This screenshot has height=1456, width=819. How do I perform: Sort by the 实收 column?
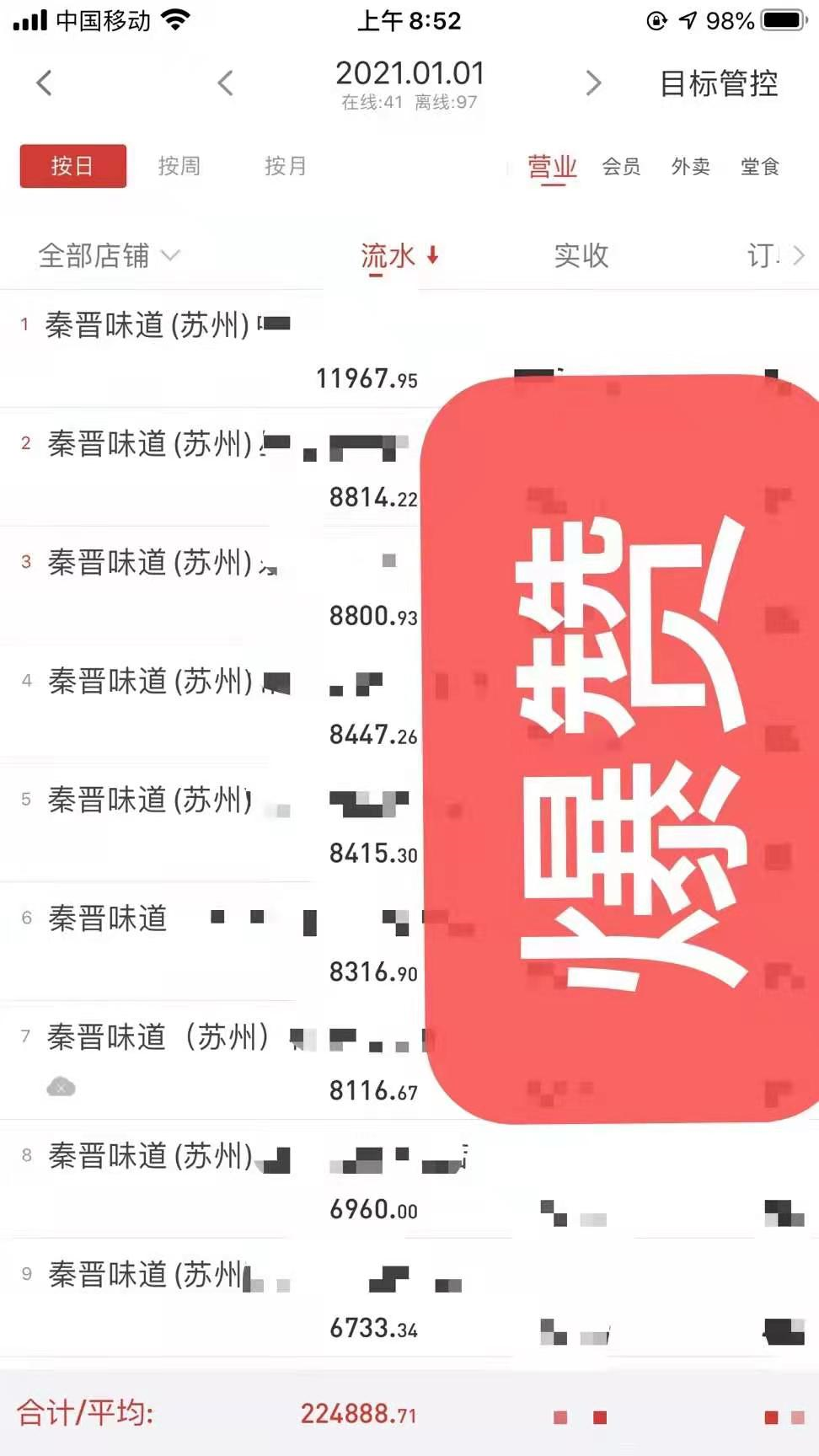coord(581,255)
